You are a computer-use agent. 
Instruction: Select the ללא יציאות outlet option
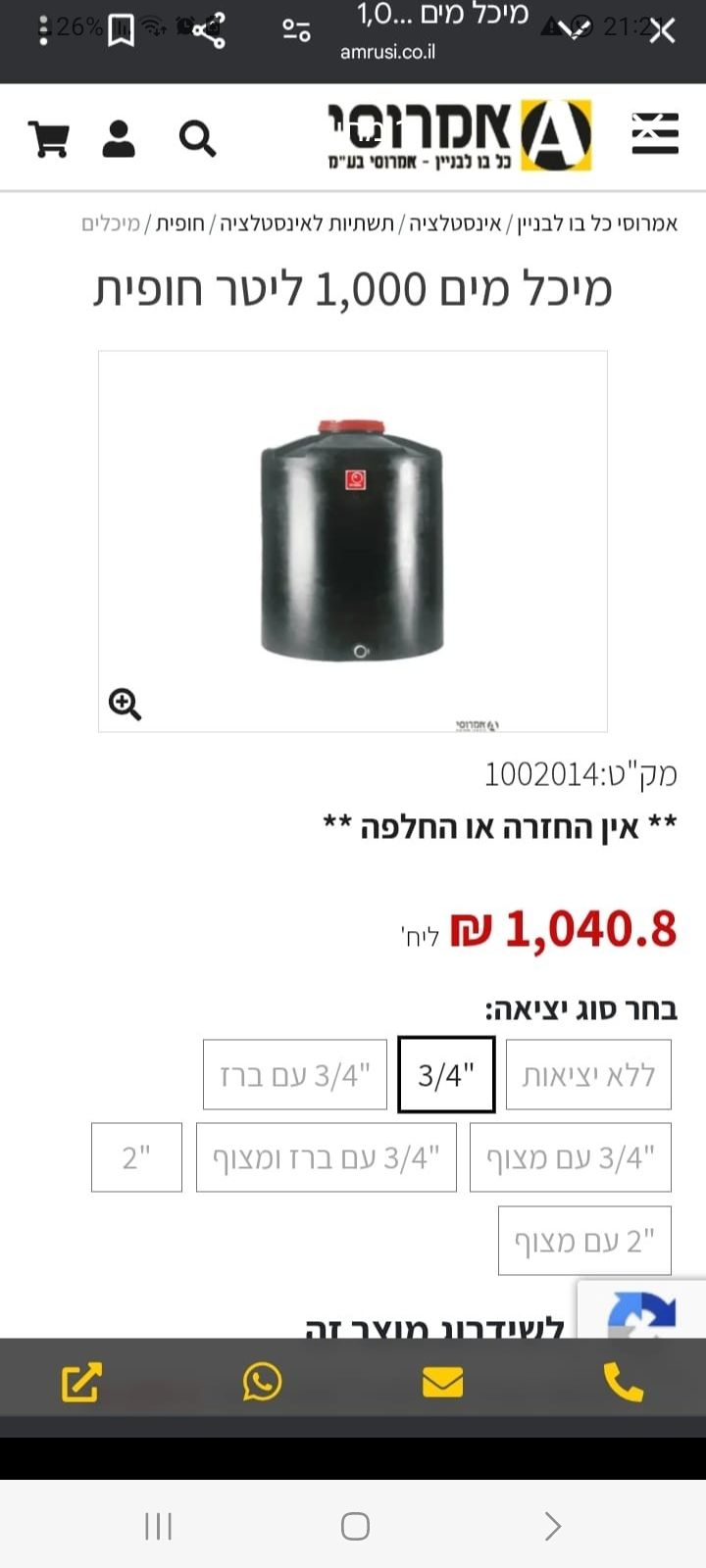pos(588,1075)
